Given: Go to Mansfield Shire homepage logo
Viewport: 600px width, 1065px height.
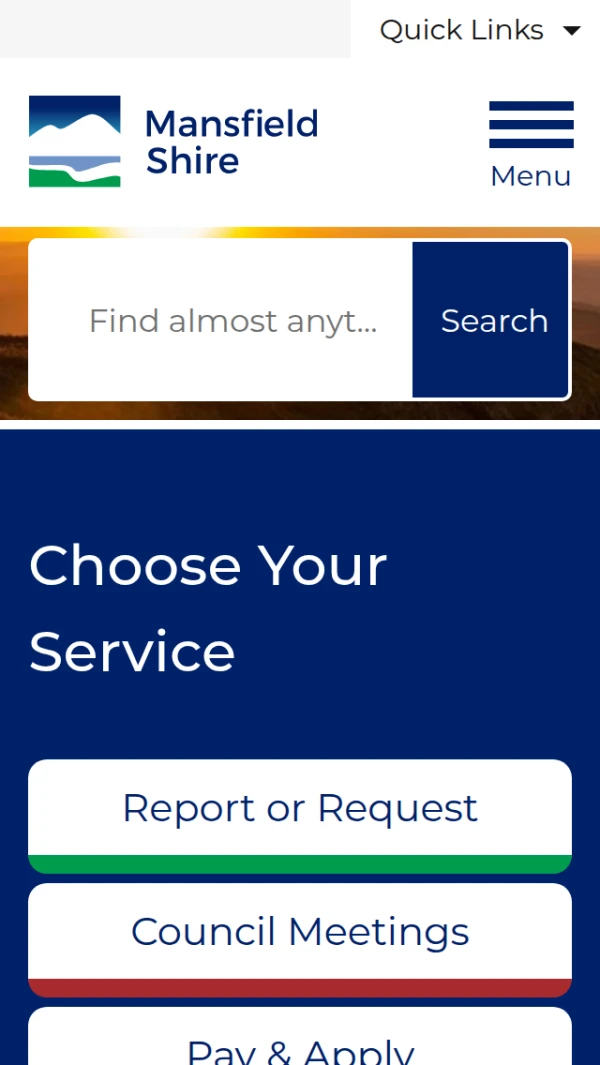Looking at the screenshot, I should (174, 142).
